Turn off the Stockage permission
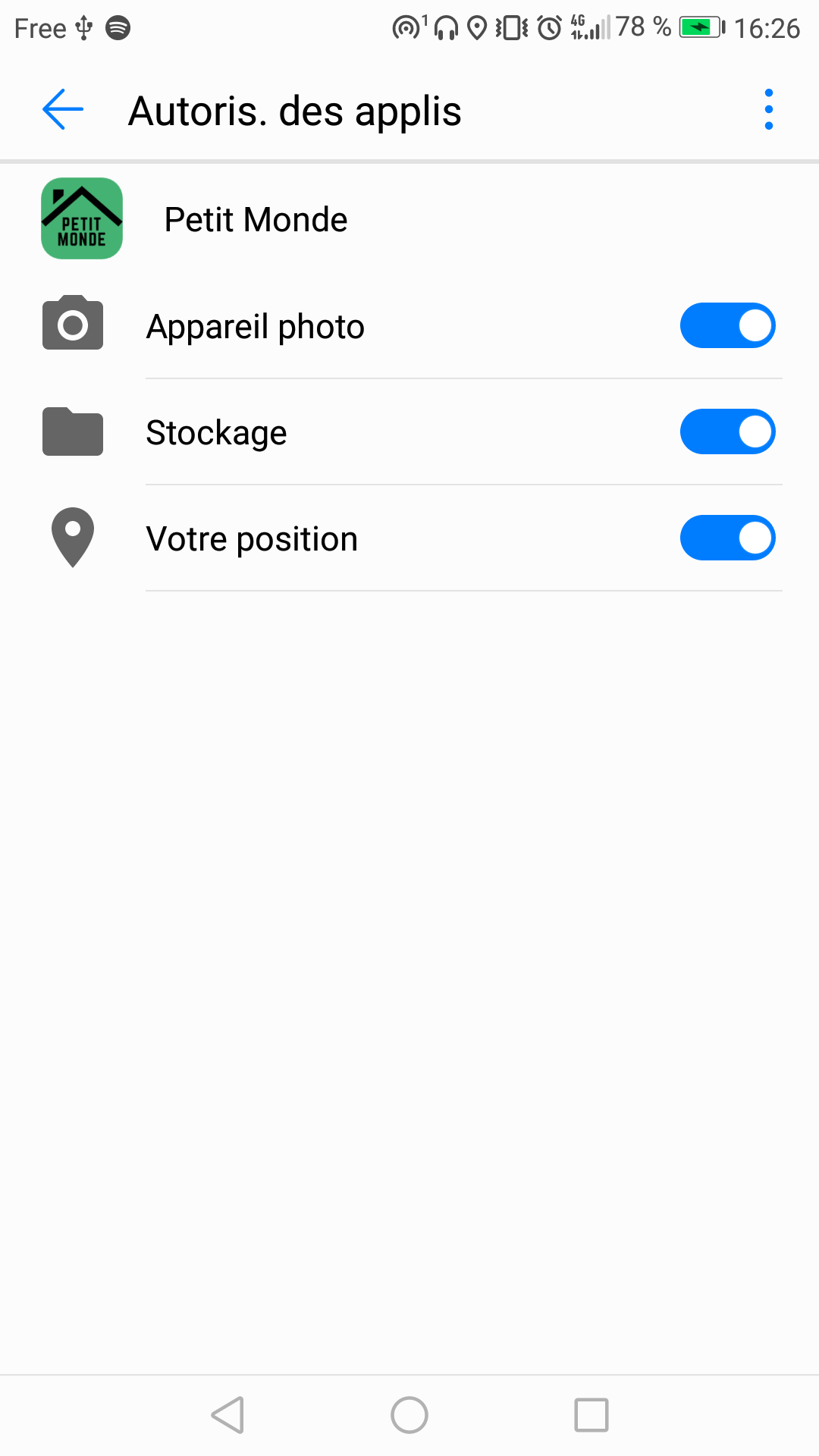 point(727,432)
